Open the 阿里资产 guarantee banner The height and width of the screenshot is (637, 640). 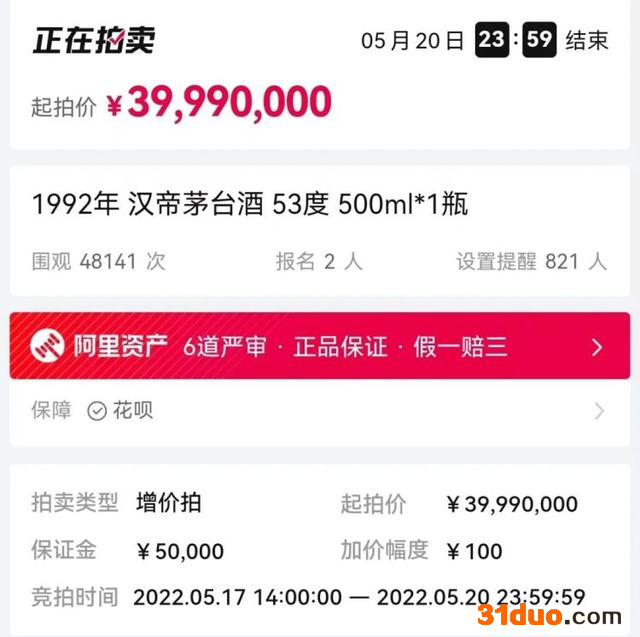point(320,346)
